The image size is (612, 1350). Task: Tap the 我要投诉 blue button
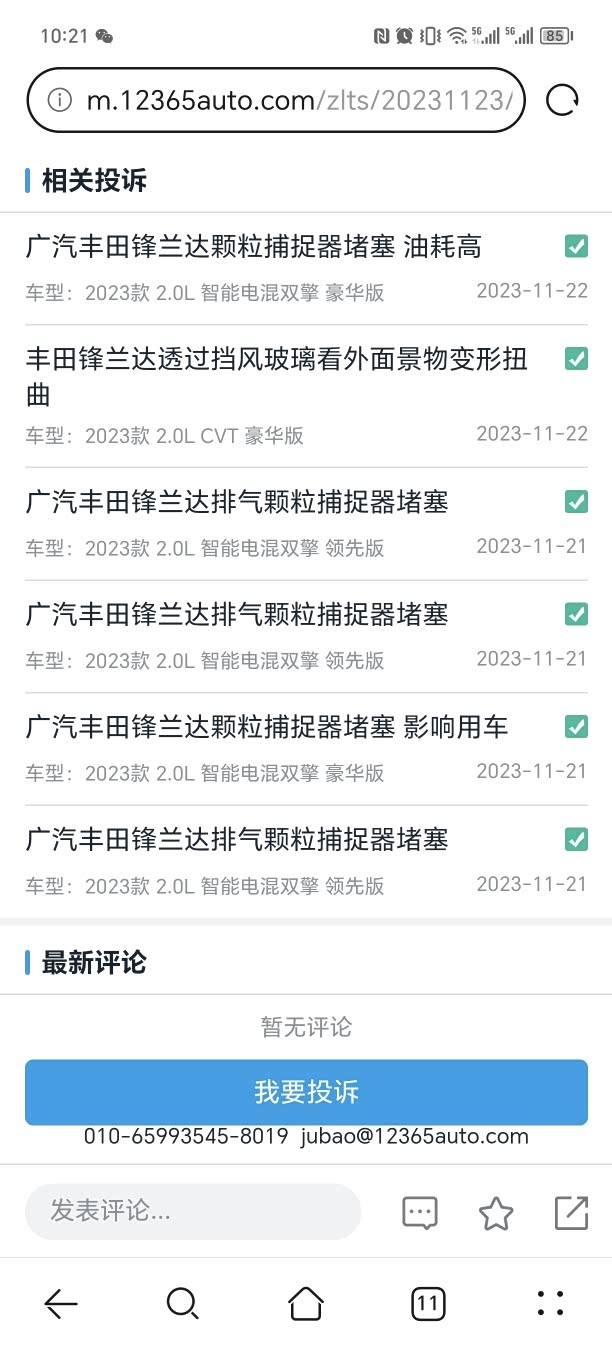point(306,1092)
